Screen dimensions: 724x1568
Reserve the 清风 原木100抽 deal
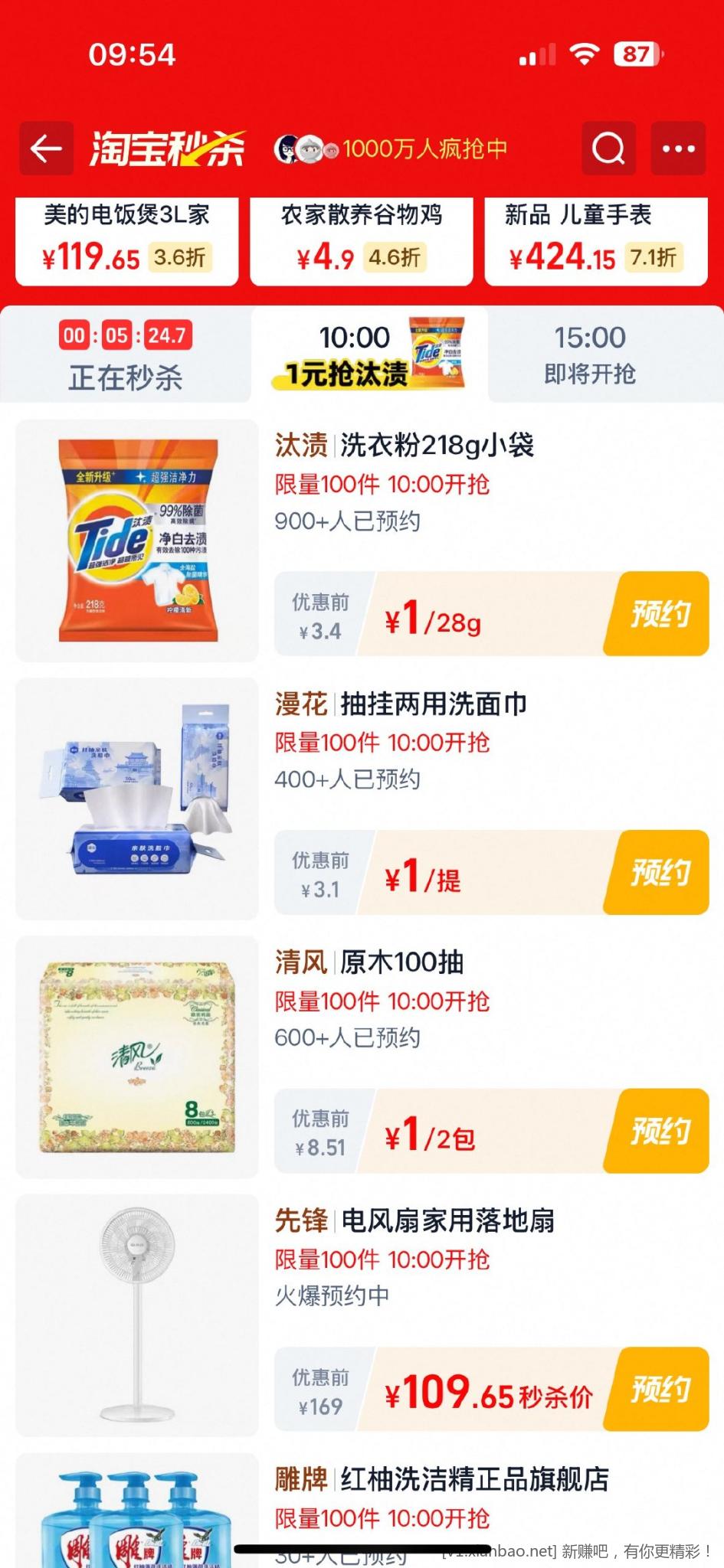[659, 1131]
